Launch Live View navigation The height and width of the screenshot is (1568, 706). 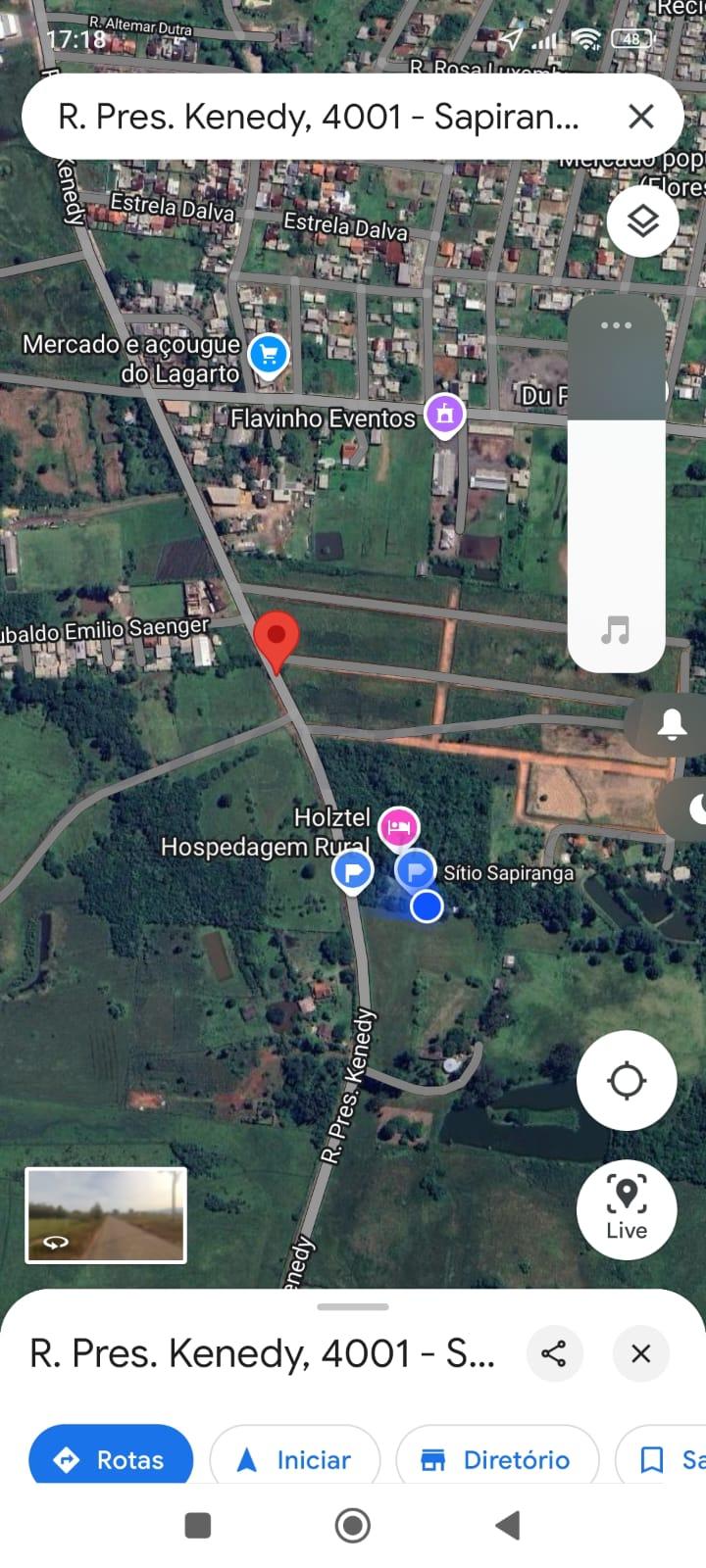pyautogui.click(x=627, y=1210)
